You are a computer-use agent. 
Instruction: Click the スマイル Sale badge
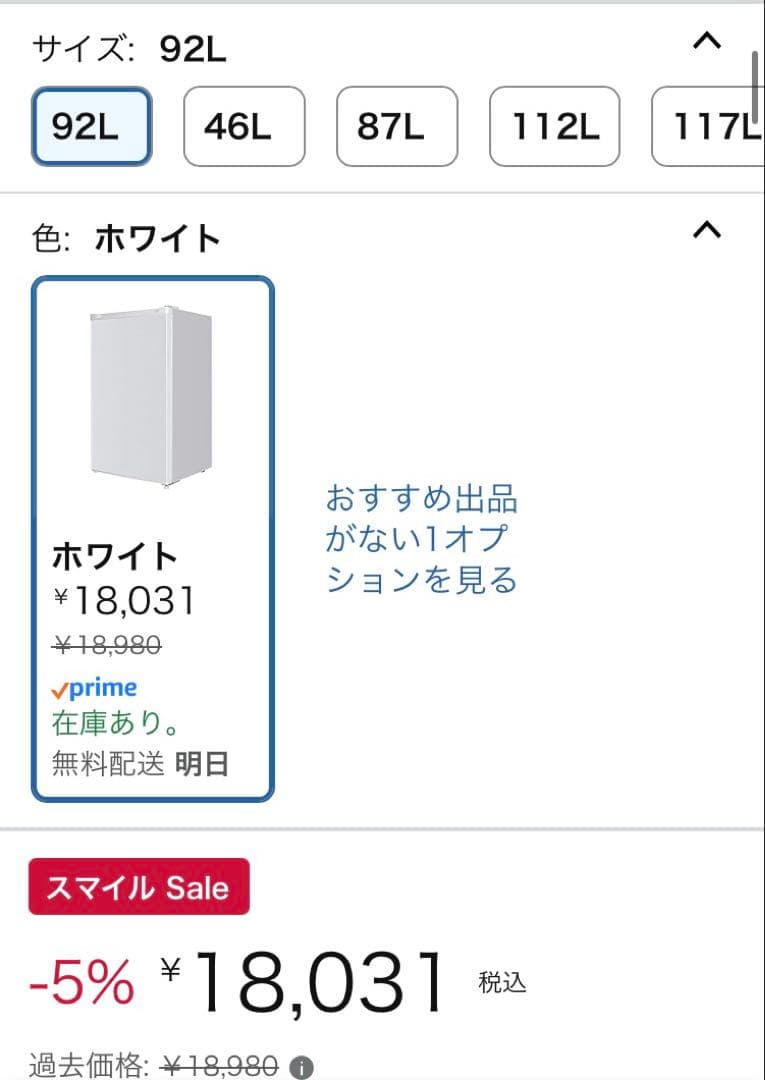tap(138, 886)
